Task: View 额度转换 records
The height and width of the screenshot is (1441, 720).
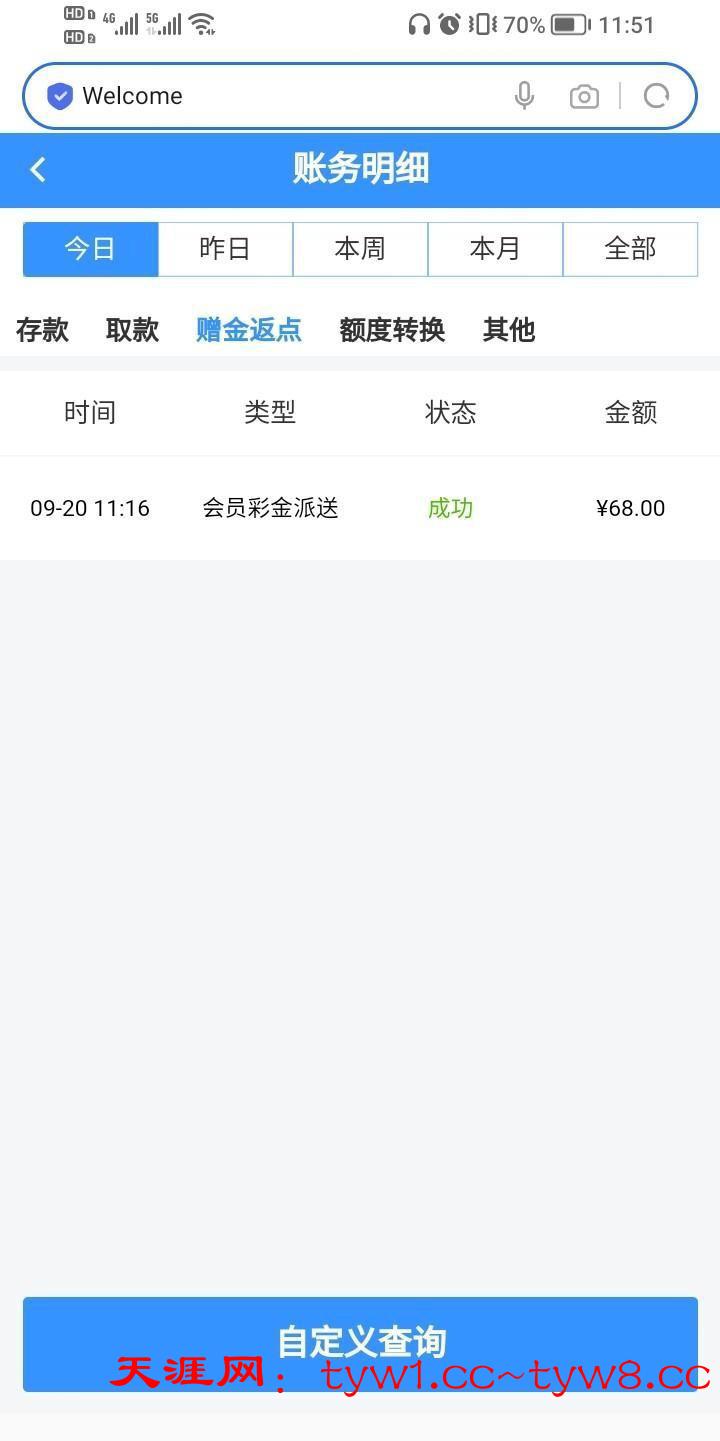Action: [392, 330]
